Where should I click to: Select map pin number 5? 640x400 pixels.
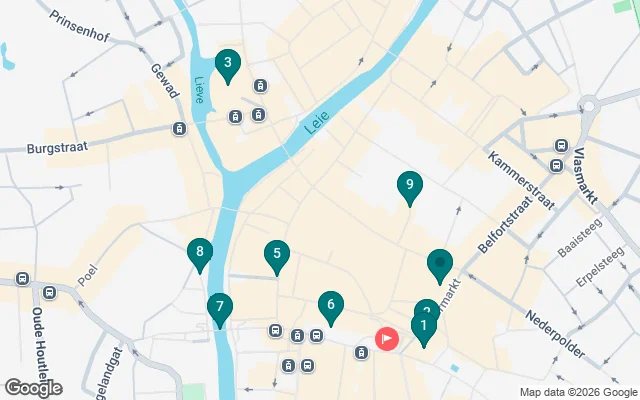click(x=276, y=255)
